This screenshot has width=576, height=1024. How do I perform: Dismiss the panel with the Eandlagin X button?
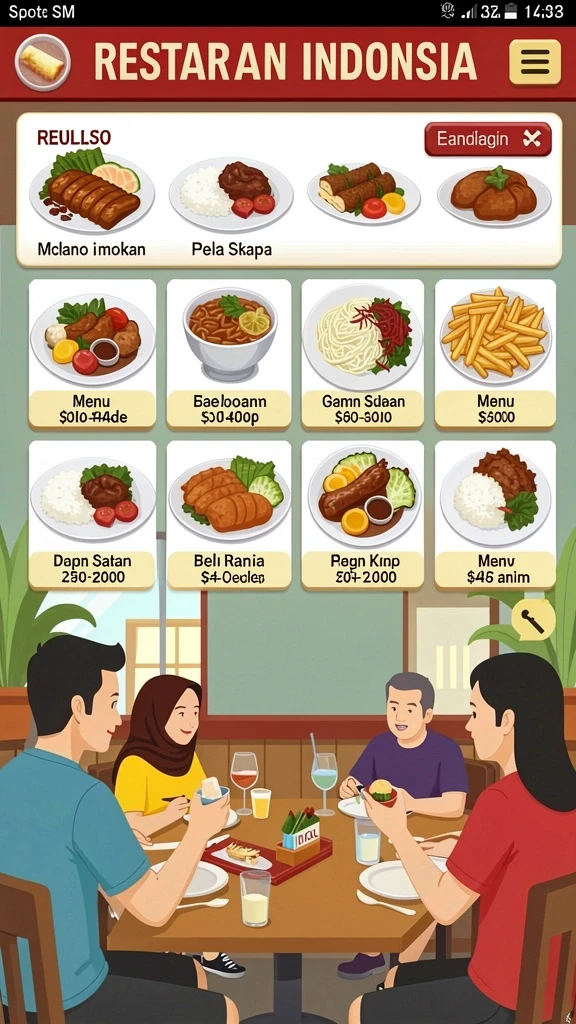(488, 139)
